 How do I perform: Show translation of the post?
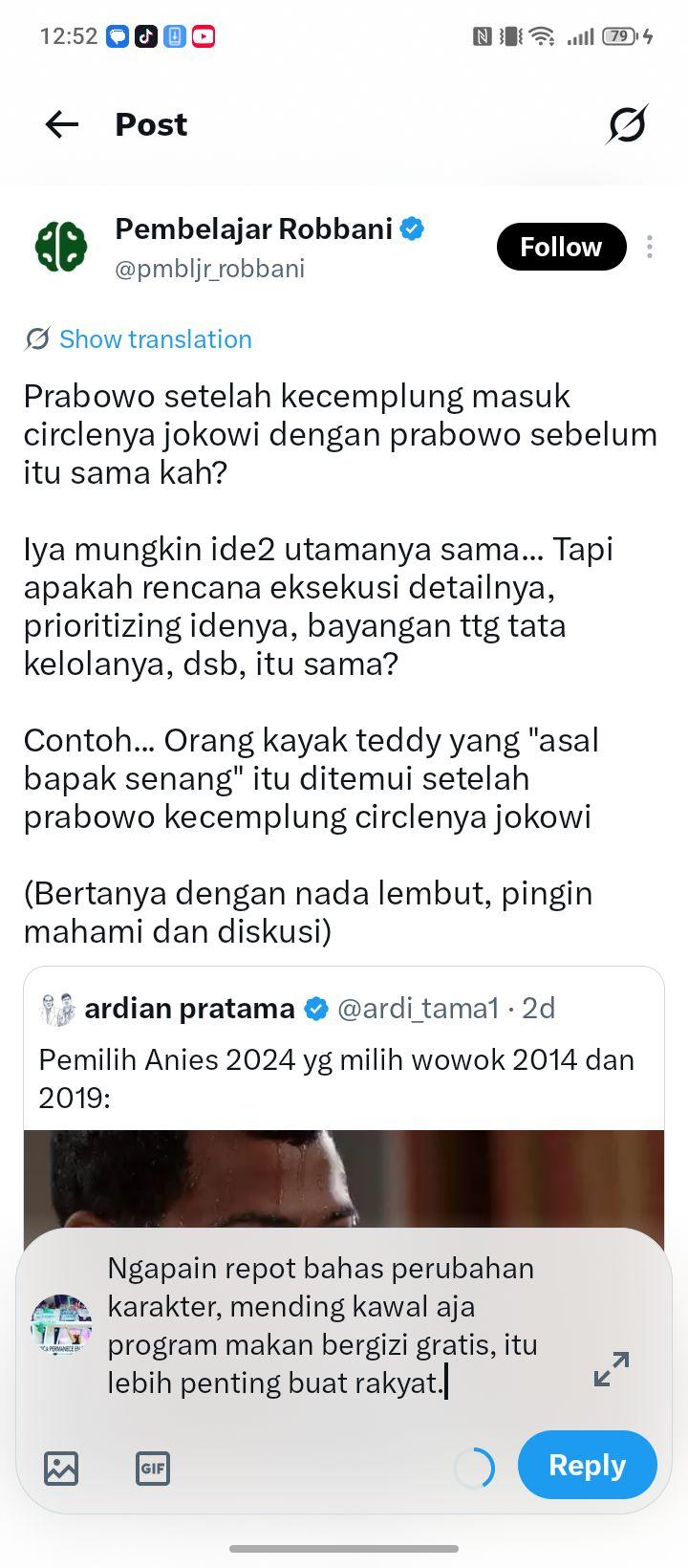click(x=139, y=339)
